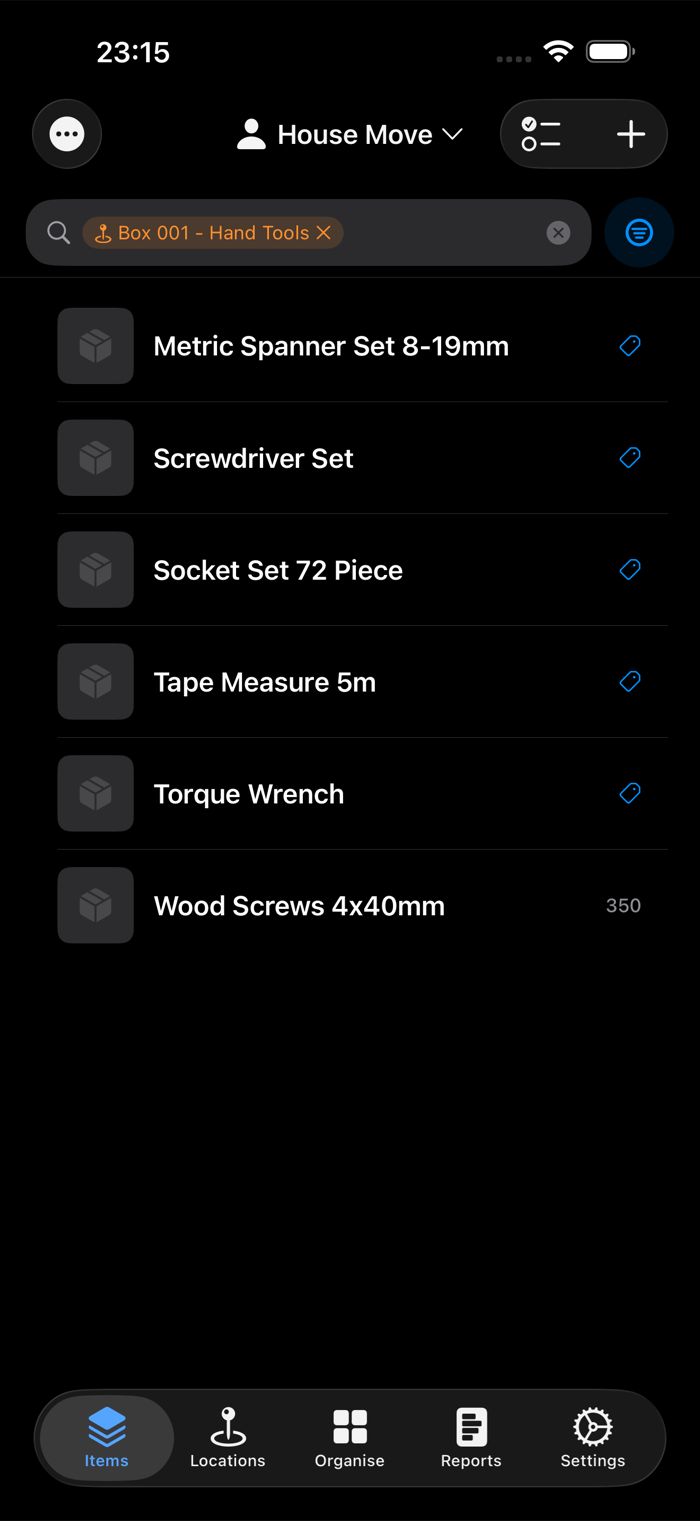The image size is (700, 1521).
Task: Tap the checklist select-items icon
Action: click(x=541, y=134)
